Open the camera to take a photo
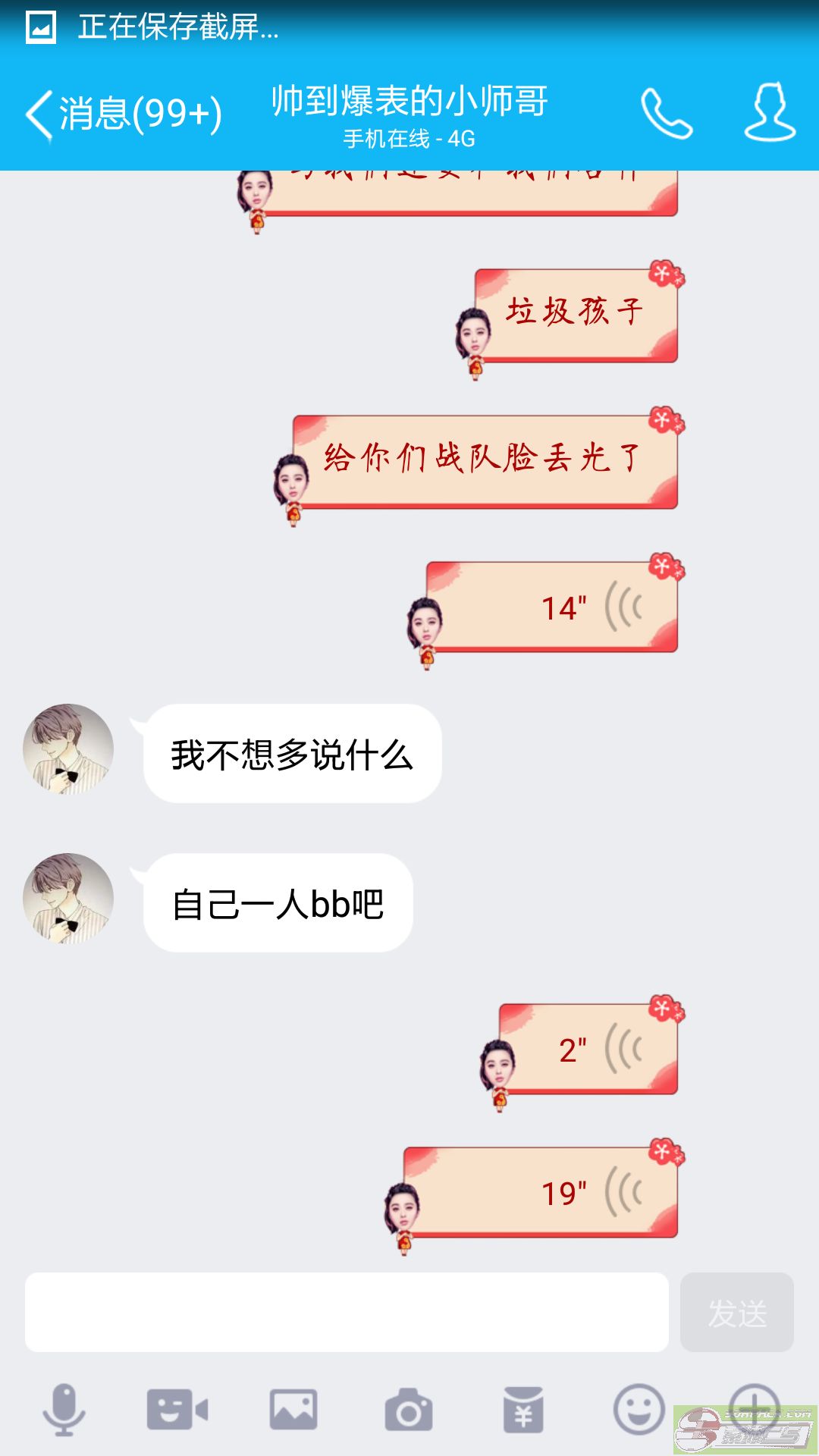 tap(409, 1410)
